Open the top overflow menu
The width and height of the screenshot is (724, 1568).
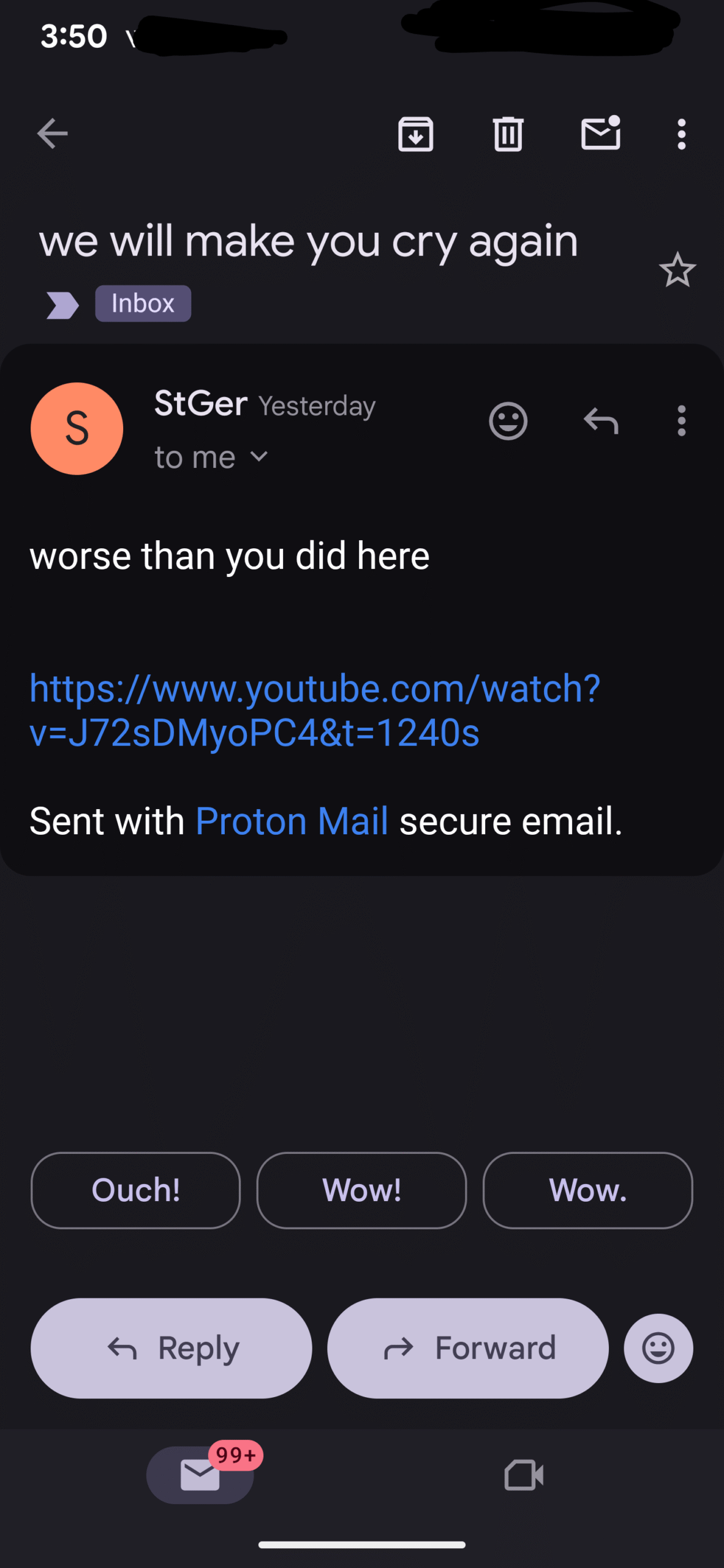(681, 134)
